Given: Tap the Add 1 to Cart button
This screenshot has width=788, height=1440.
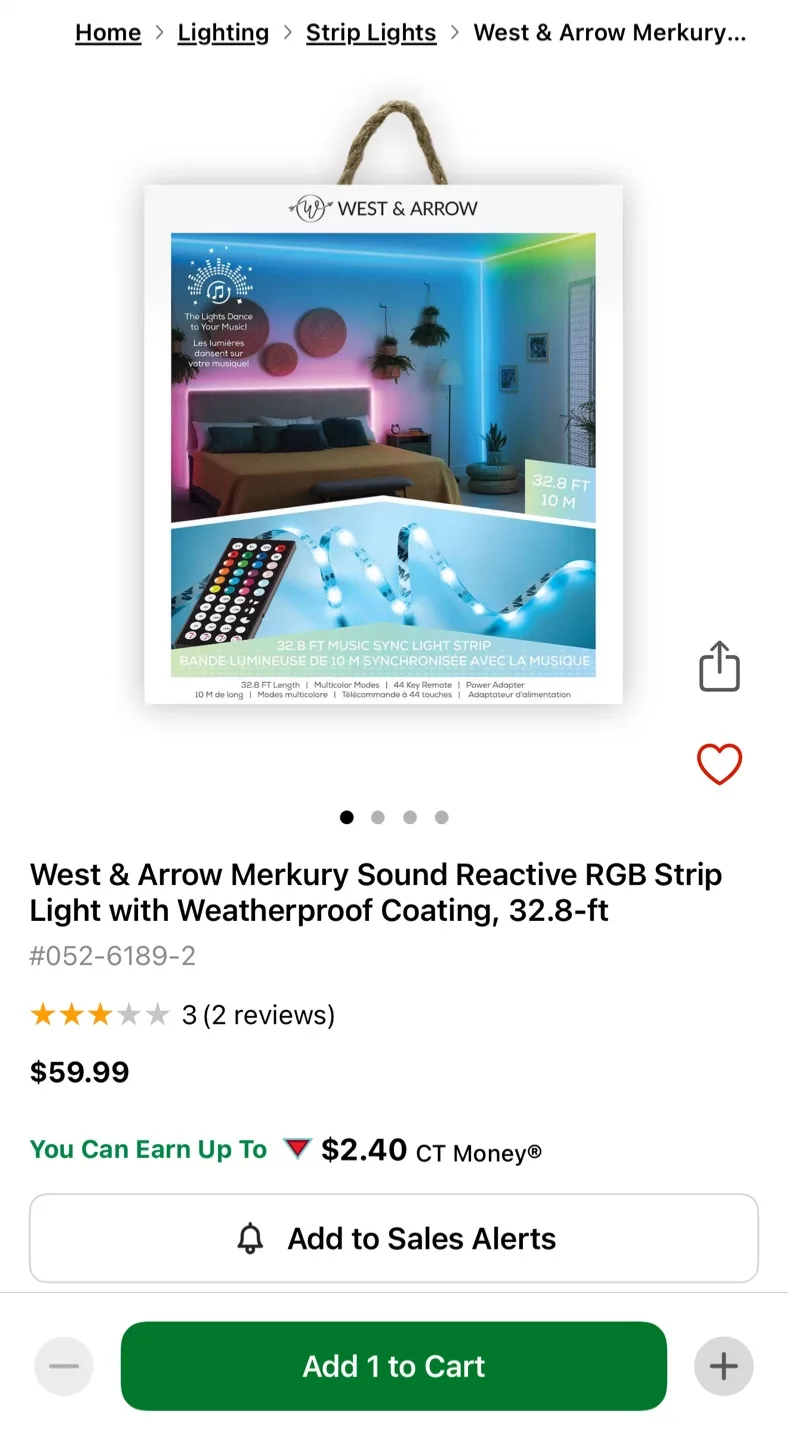Looking at the screenshot, I should (394, 1366).
